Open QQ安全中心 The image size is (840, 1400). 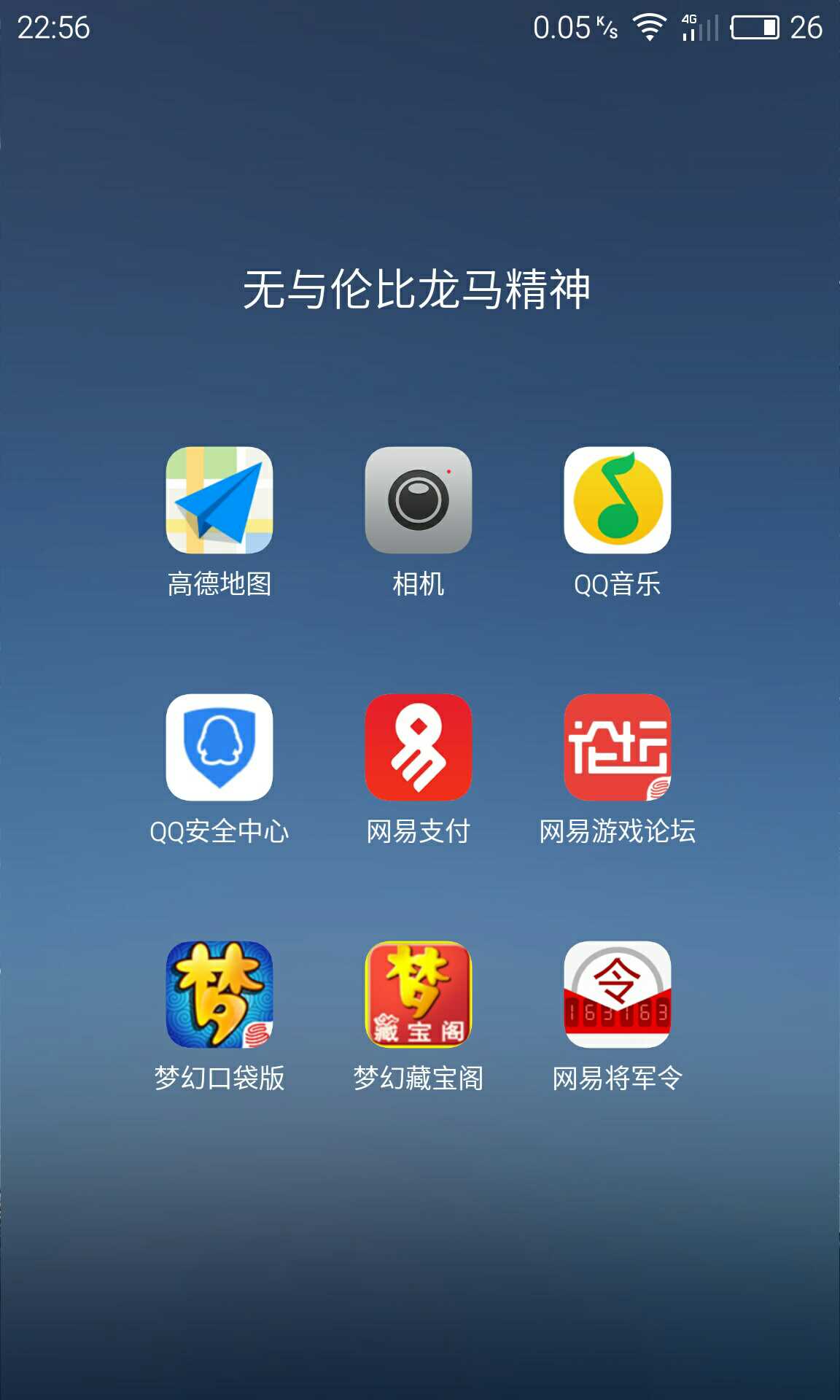coord(219,747)
